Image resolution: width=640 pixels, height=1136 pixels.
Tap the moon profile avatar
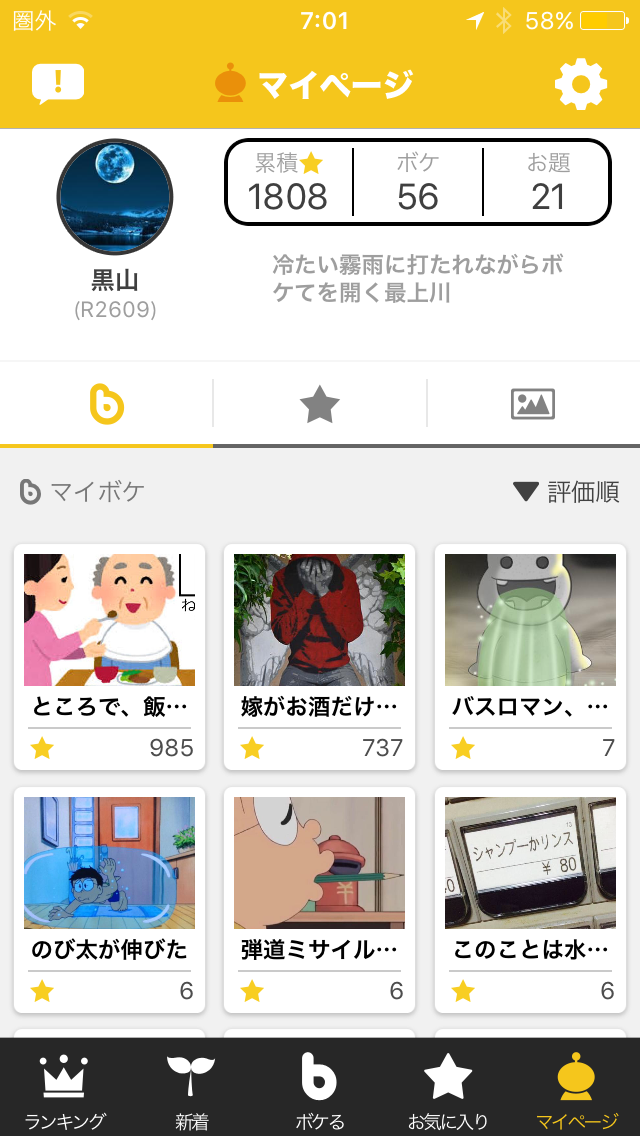tap(115, 197)
